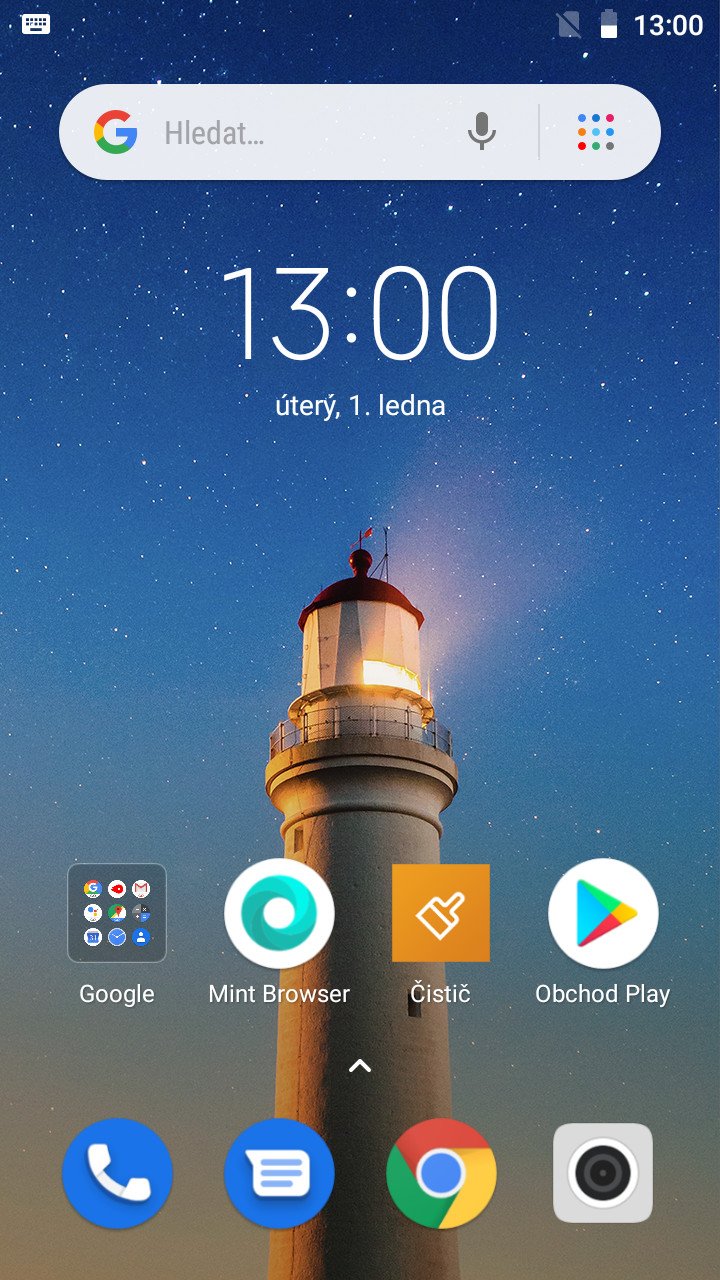Screen dimensions: 720x1280
Task: Open the colorful dots grid in search bar
Action: (x=596, y=132)
